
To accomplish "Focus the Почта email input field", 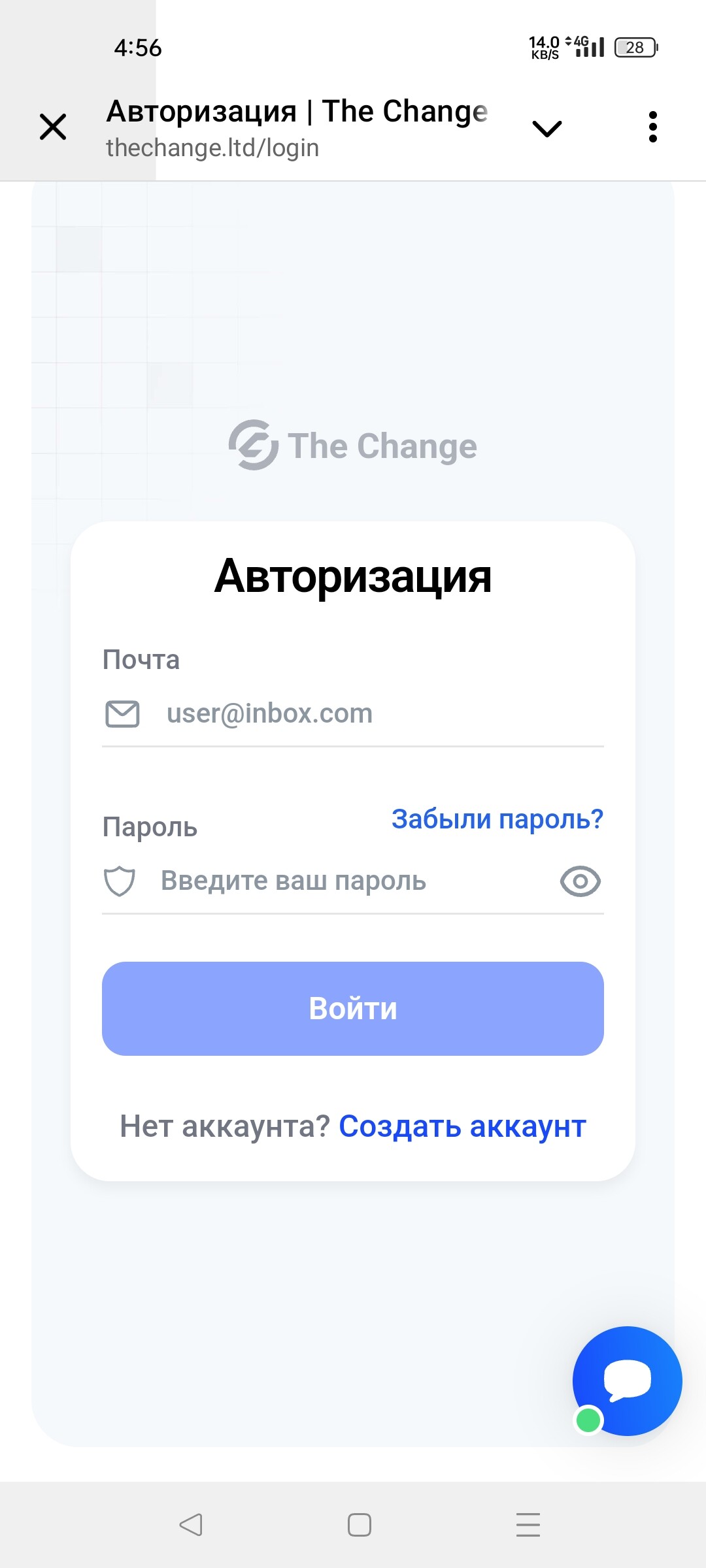I will click(353, 713).
